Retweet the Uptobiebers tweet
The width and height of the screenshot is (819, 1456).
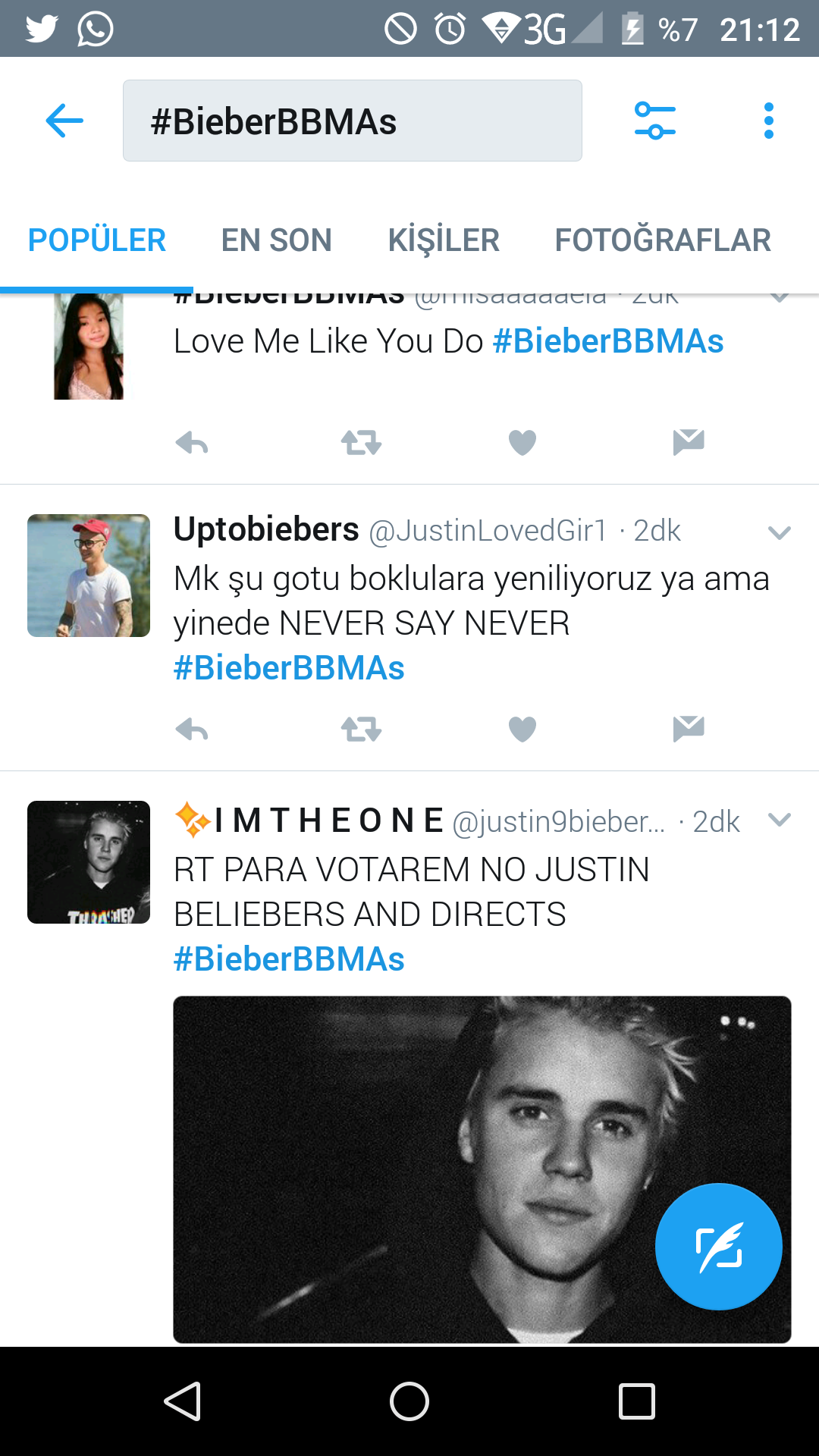coord(361,730)
